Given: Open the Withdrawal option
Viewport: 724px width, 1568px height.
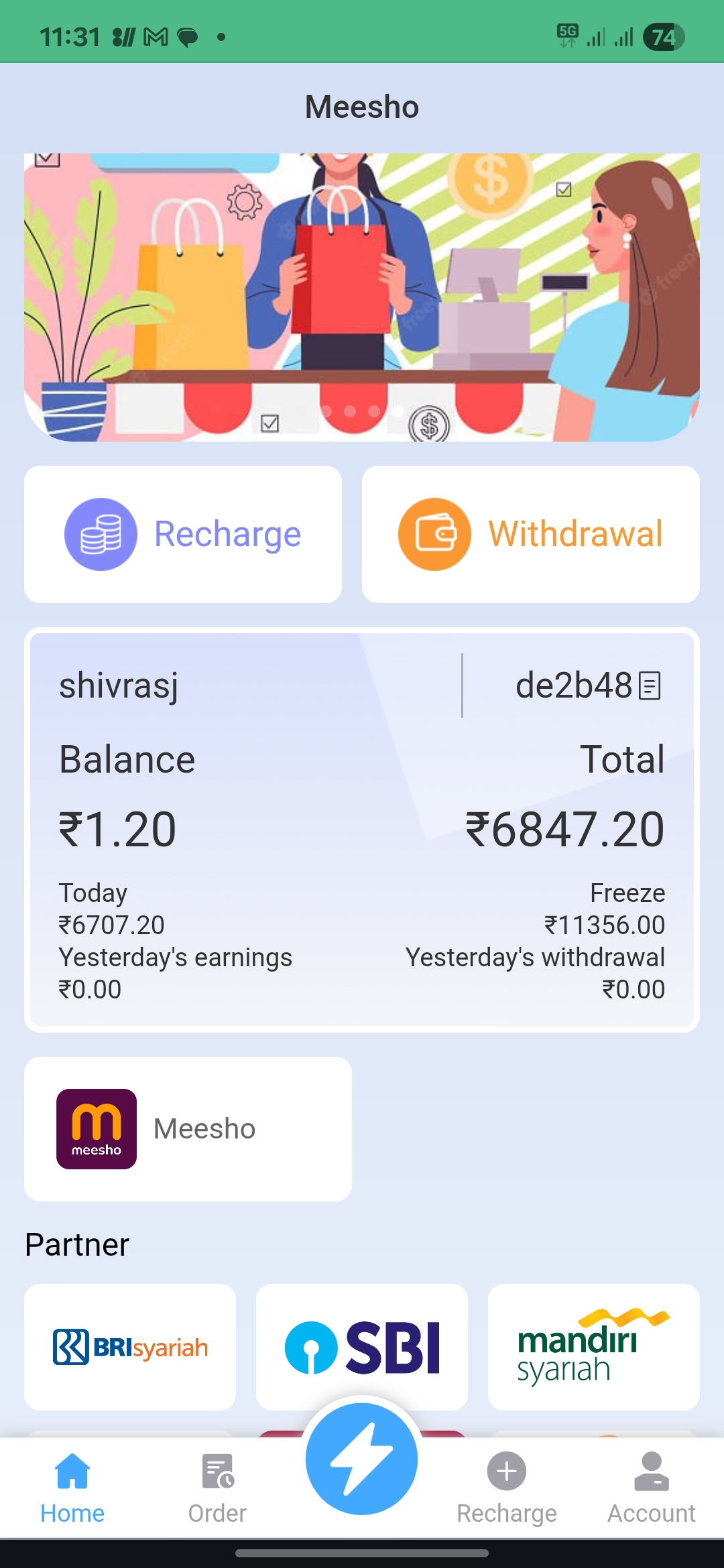Looking at the screenshot, I should pyautogui.click(x=530, y=534).
